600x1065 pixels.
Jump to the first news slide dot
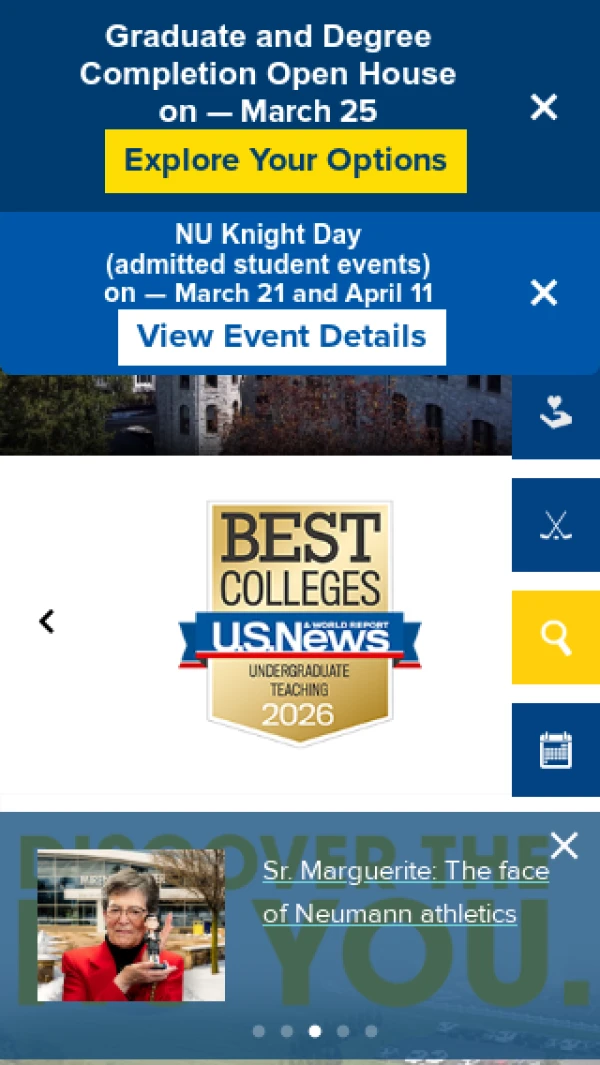(259, 1031)
